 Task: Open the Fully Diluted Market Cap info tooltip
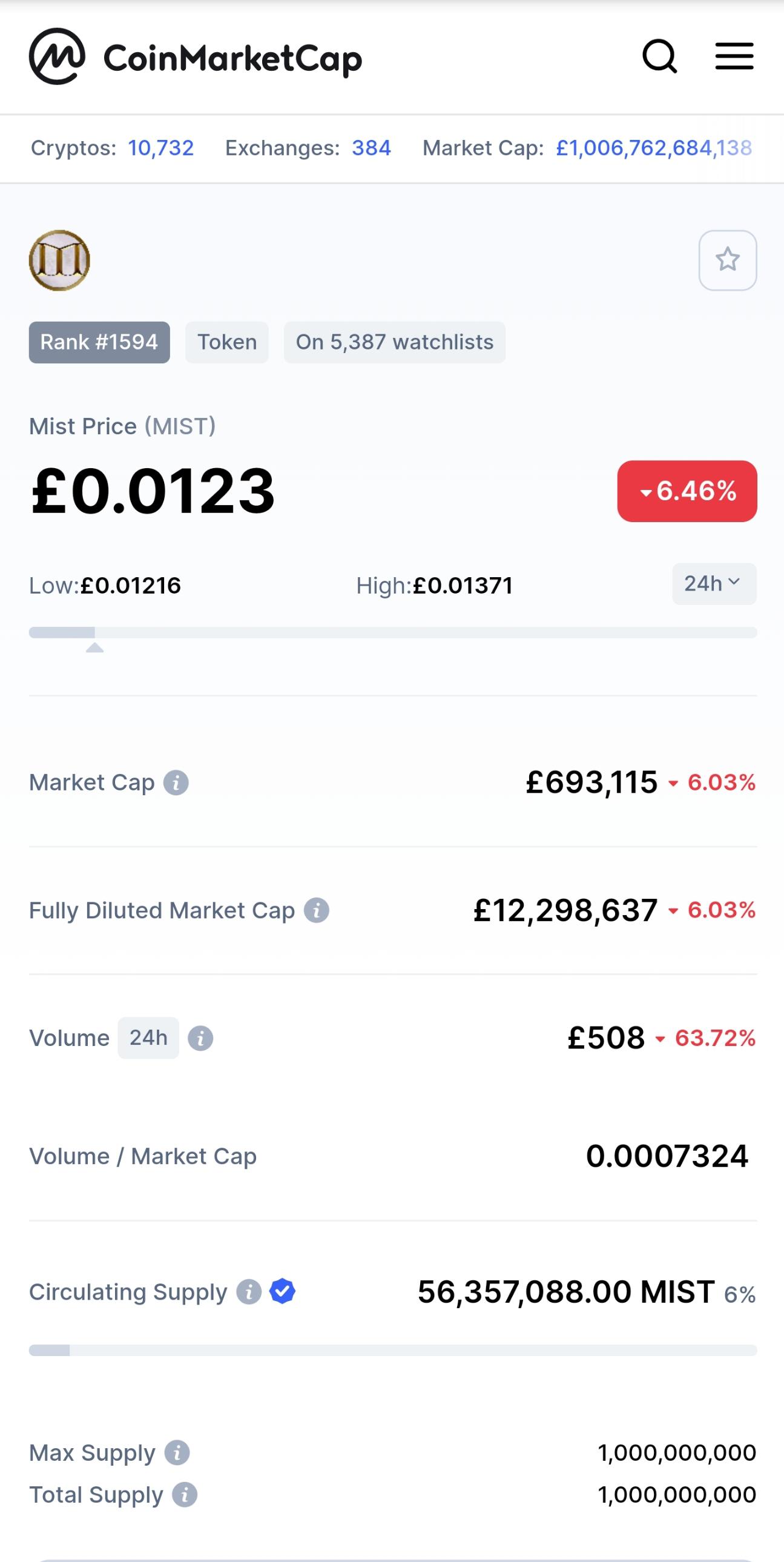coord(316,910)
